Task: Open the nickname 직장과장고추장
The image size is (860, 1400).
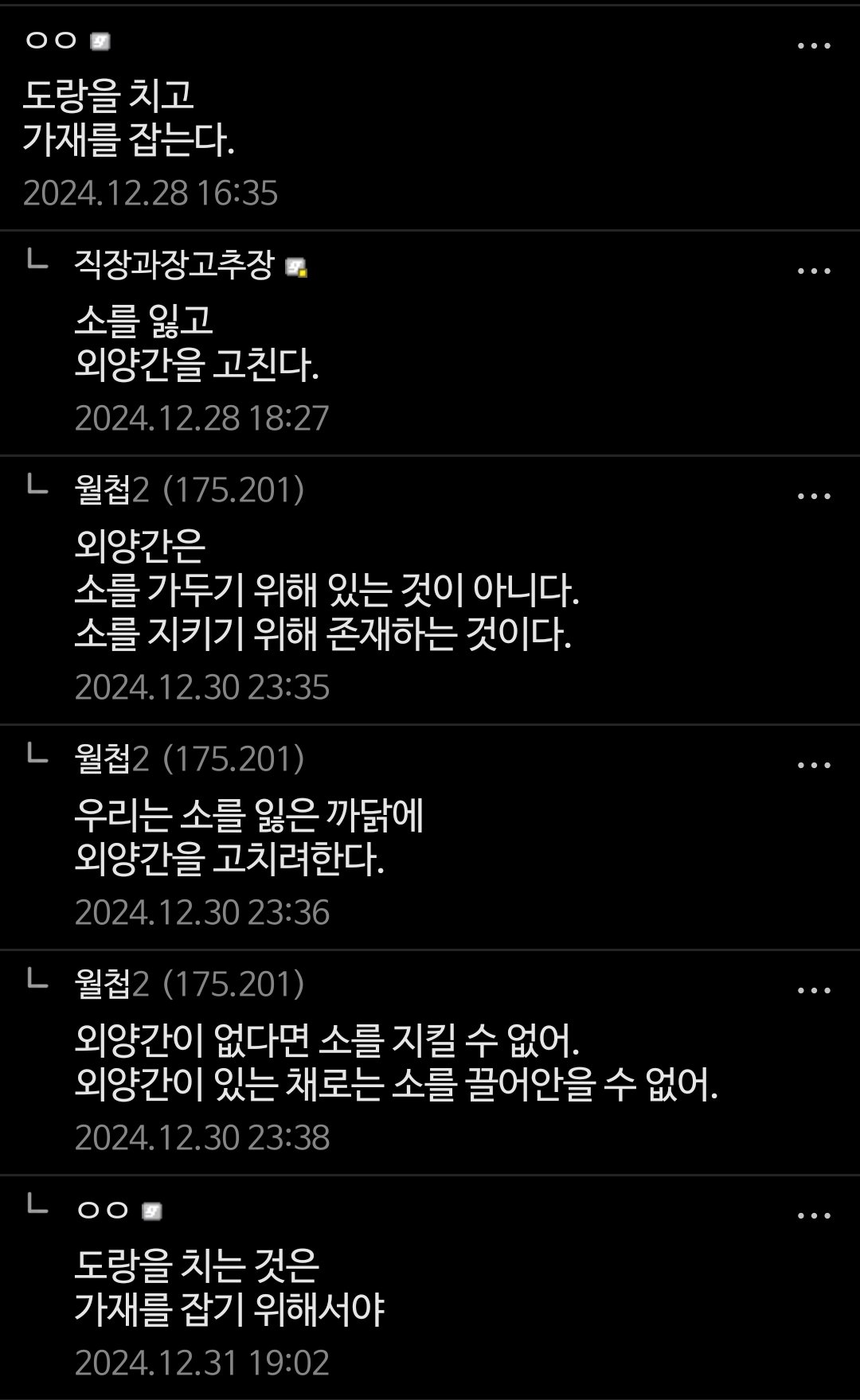Action: [174, 265]
